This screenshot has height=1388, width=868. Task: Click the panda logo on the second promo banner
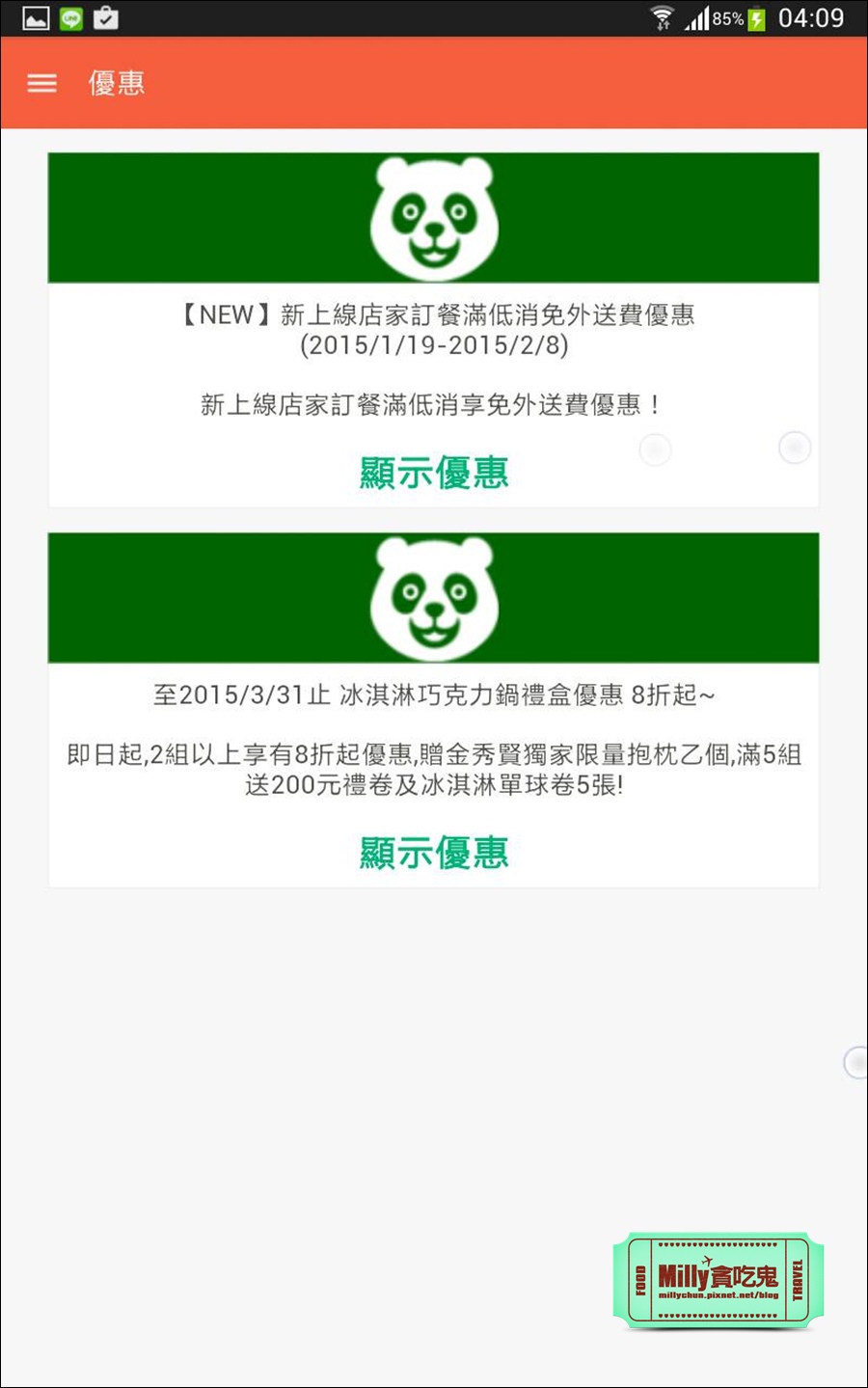[433, 597]
